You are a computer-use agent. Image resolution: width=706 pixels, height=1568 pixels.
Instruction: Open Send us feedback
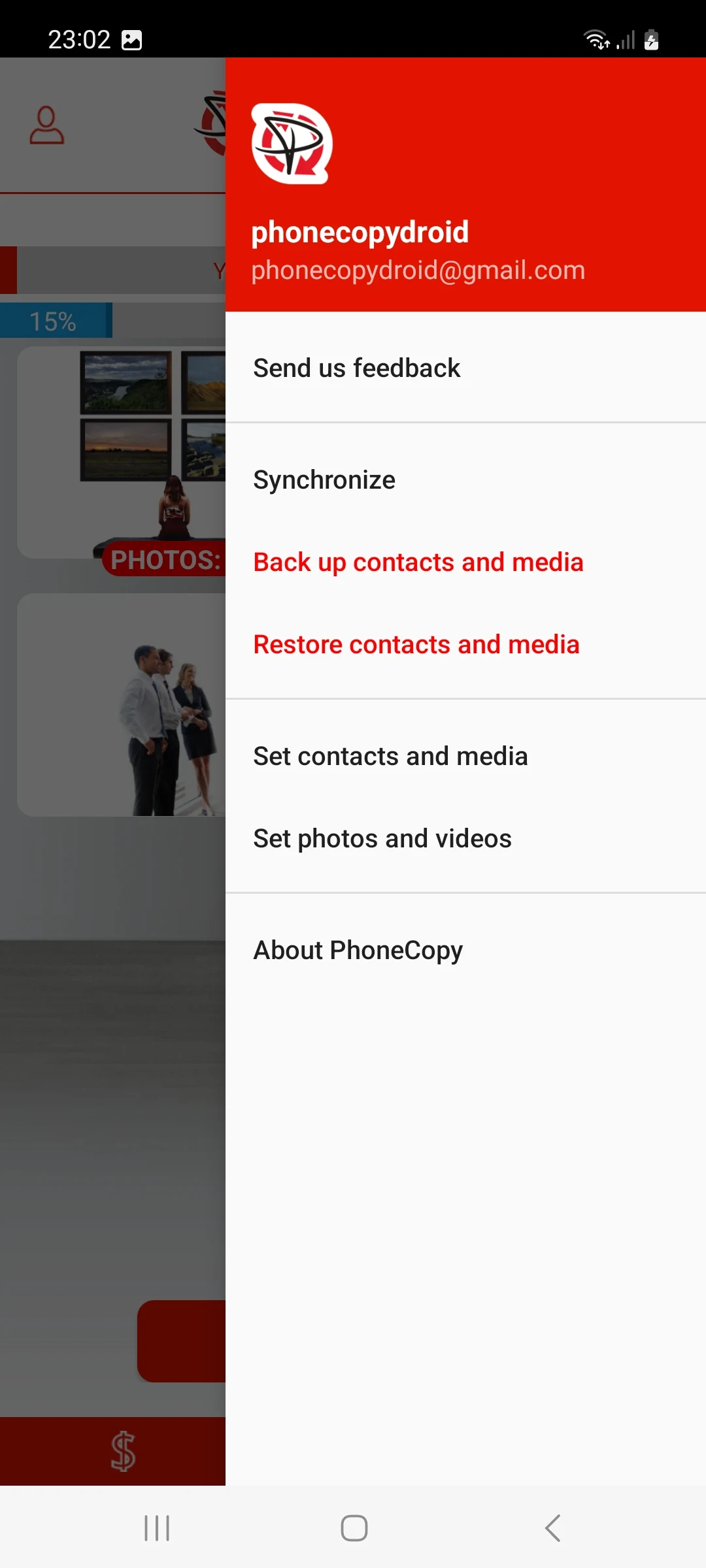[x=357, y=368]
